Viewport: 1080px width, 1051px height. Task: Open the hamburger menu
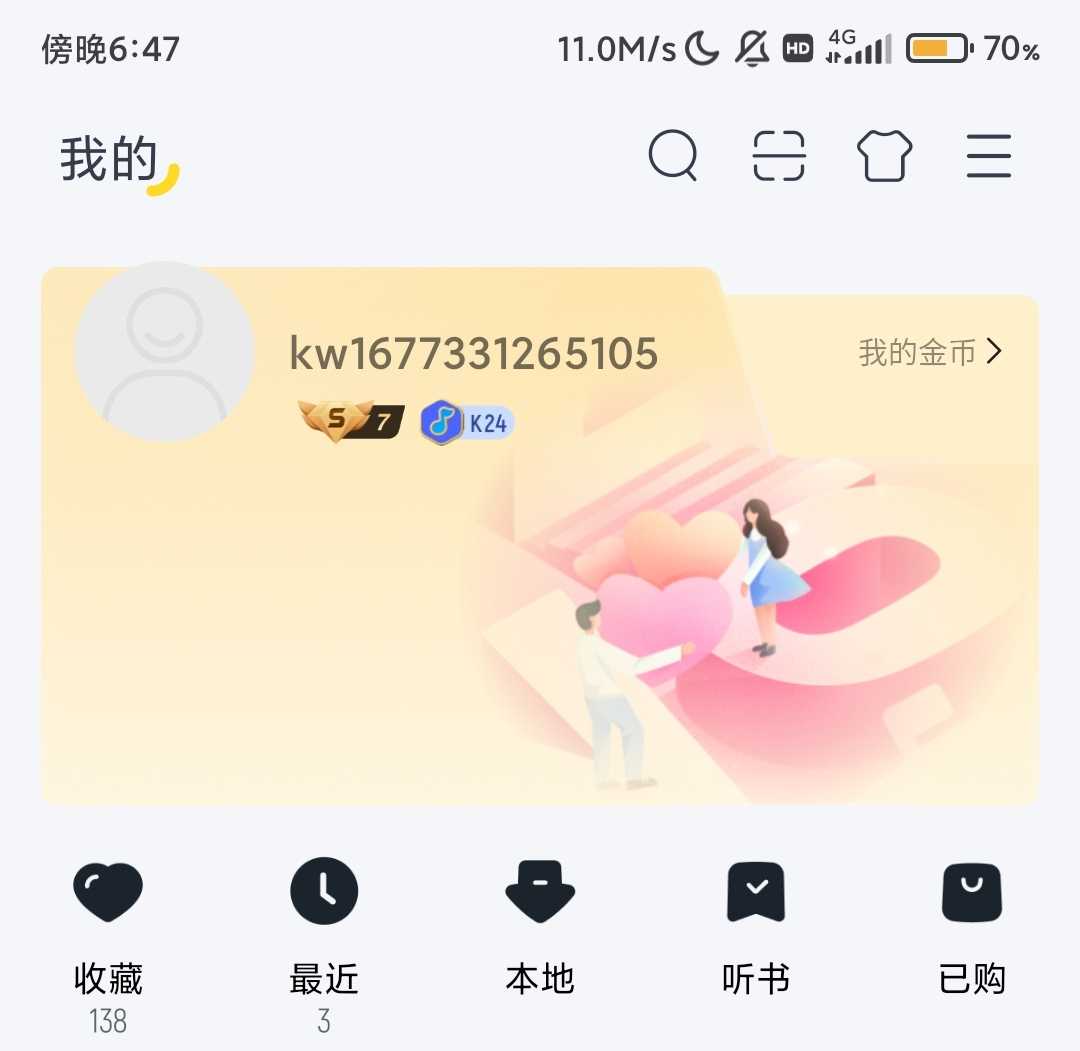[x=989, y=157]
